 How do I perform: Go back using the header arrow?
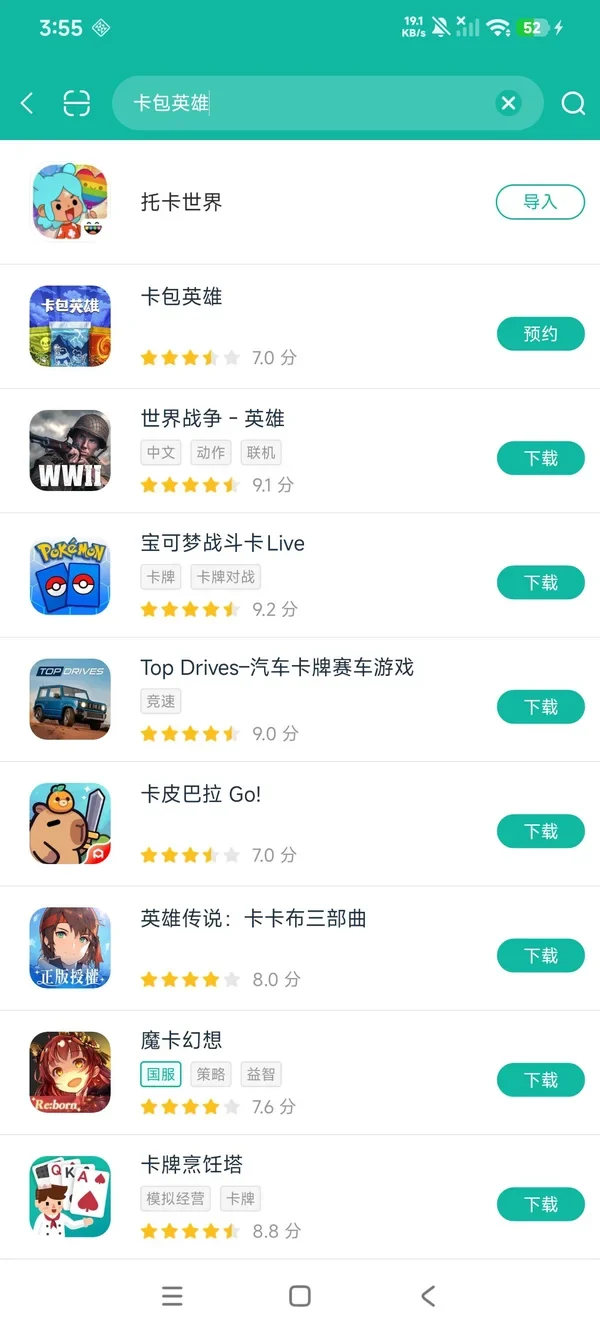27,103
